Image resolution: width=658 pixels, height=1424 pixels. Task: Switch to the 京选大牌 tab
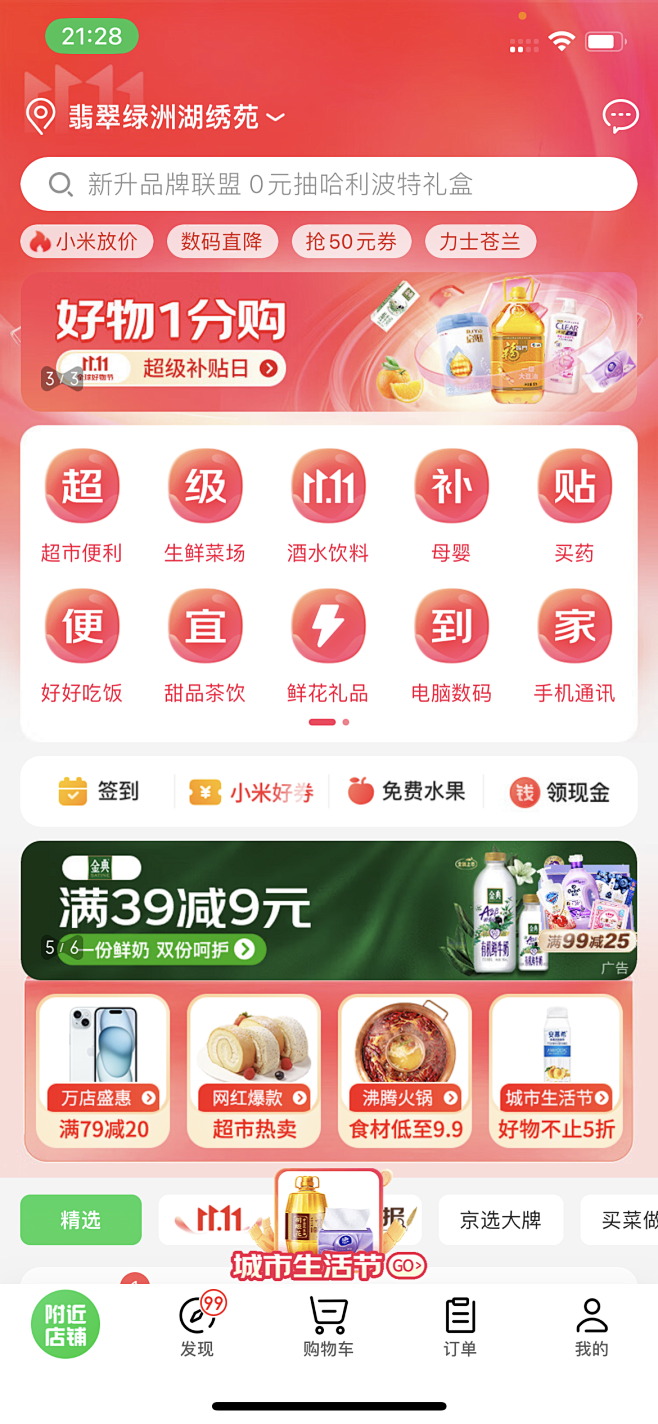coord(501,1220)
